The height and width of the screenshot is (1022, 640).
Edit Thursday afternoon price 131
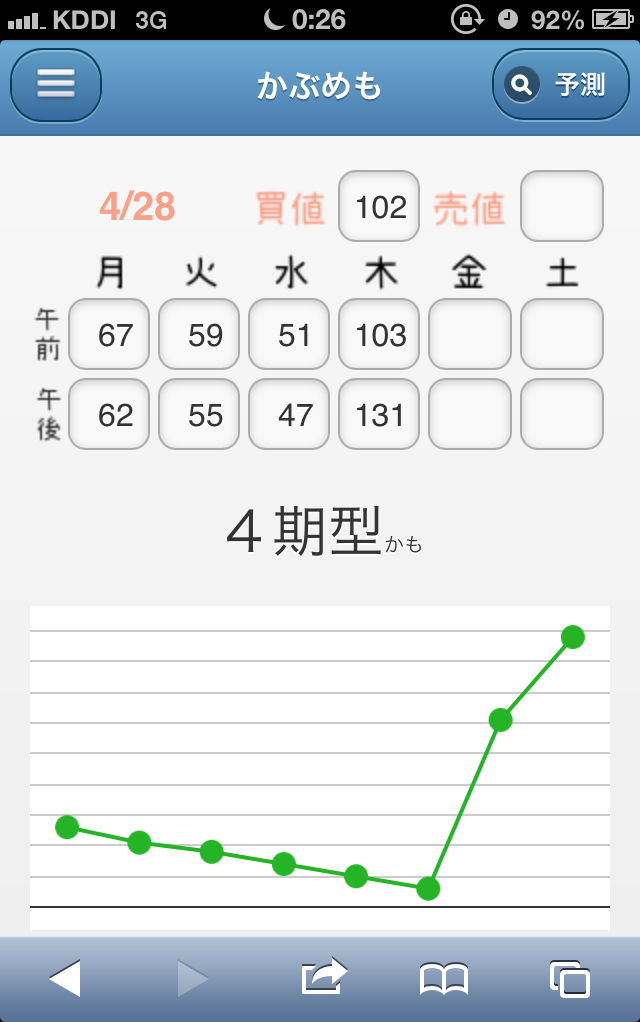pos(379,414)
